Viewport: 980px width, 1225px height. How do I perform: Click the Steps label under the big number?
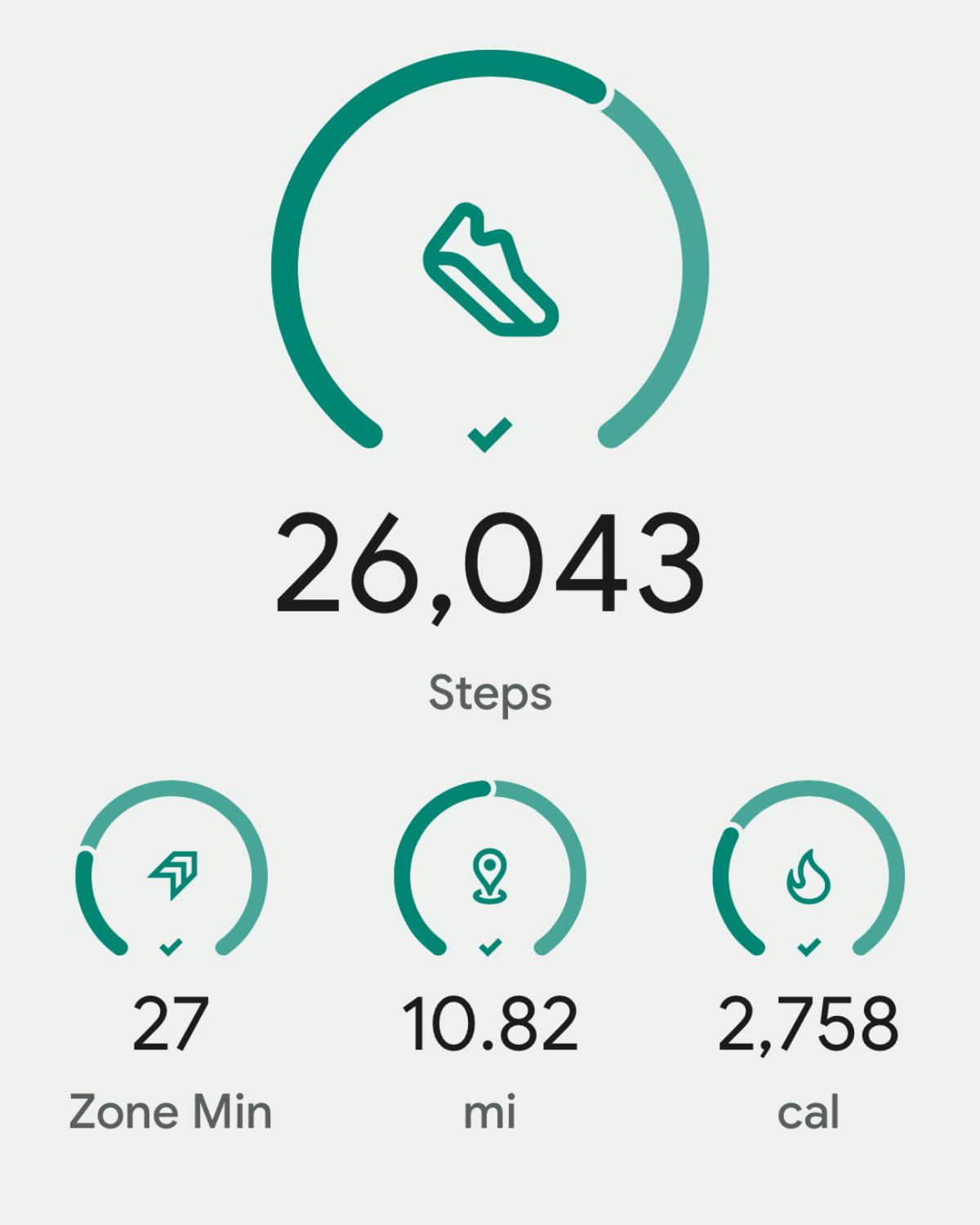pyautogui.click(x=490, y=694)
